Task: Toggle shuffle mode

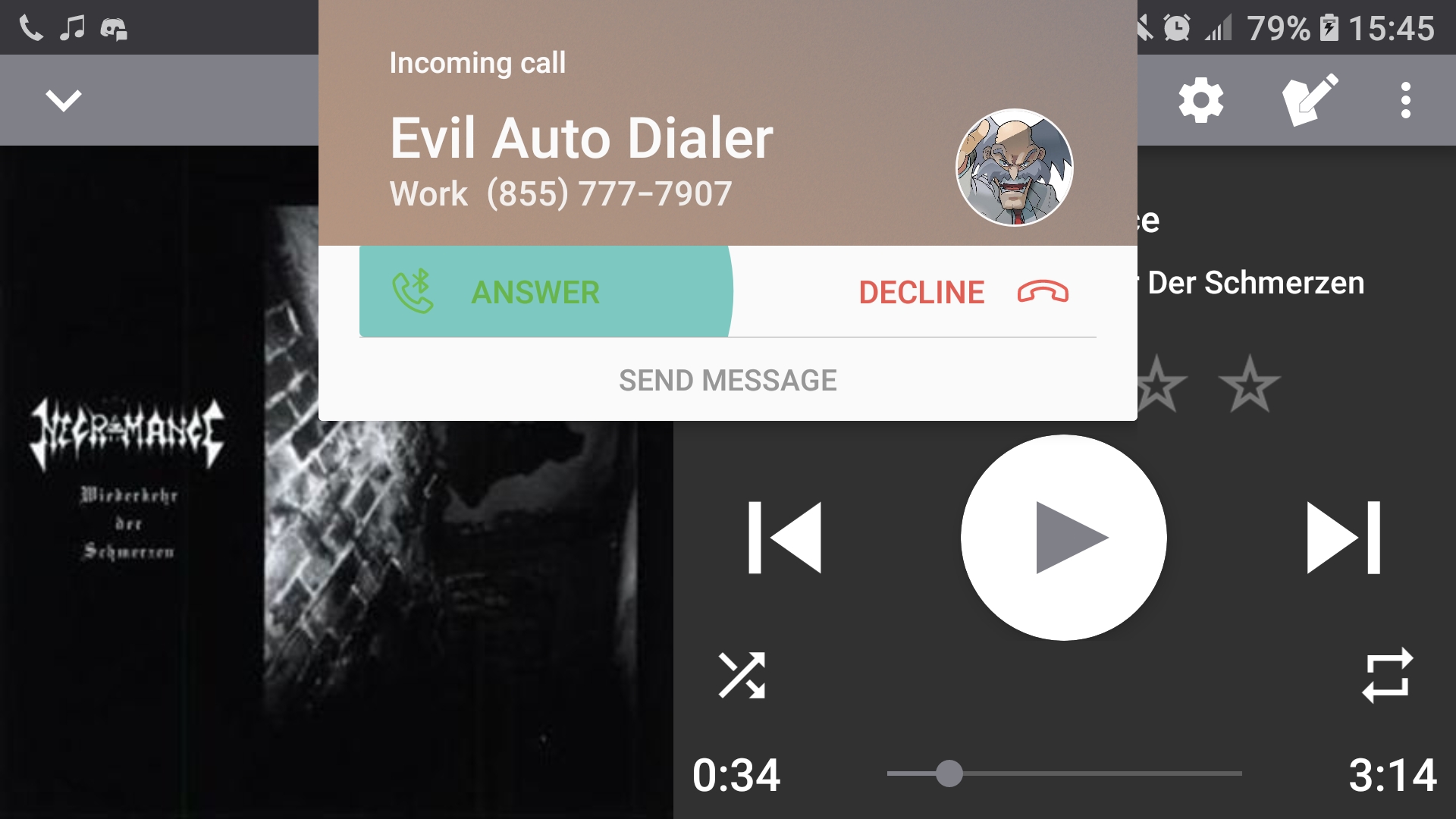Action: pos(742,675)
